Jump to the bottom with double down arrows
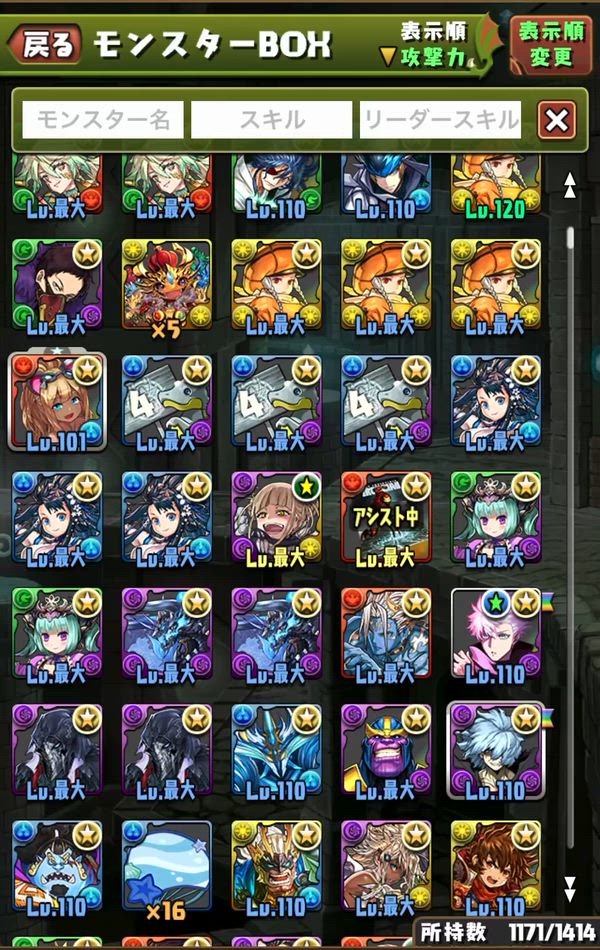600x950 pixels. 570,889
